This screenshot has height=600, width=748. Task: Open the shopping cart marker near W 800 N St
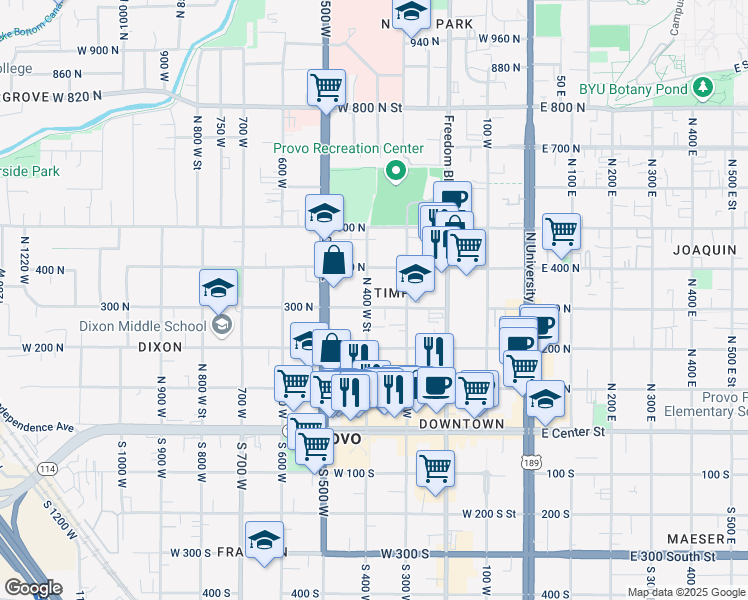pyautogui.click(x=326, y=91)
